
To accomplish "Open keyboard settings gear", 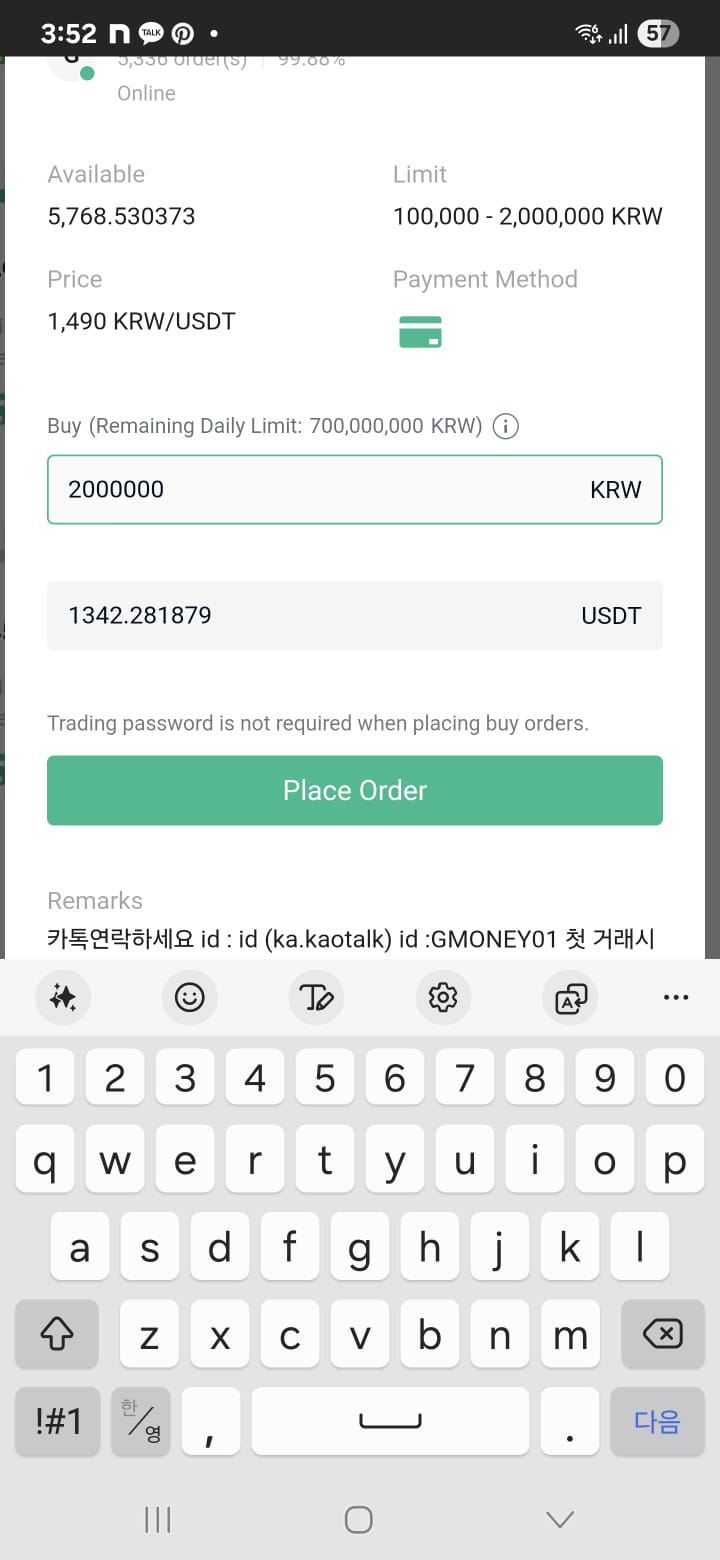I will coord(442,997).
